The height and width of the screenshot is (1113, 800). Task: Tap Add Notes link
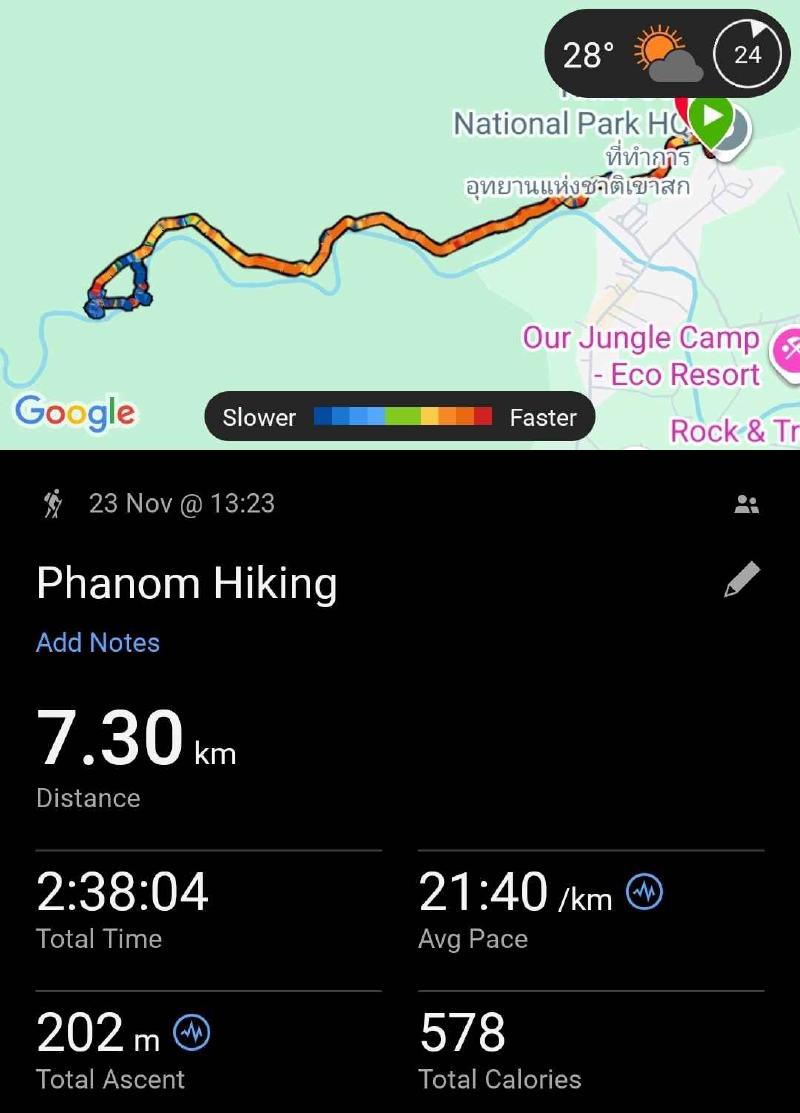98,642
